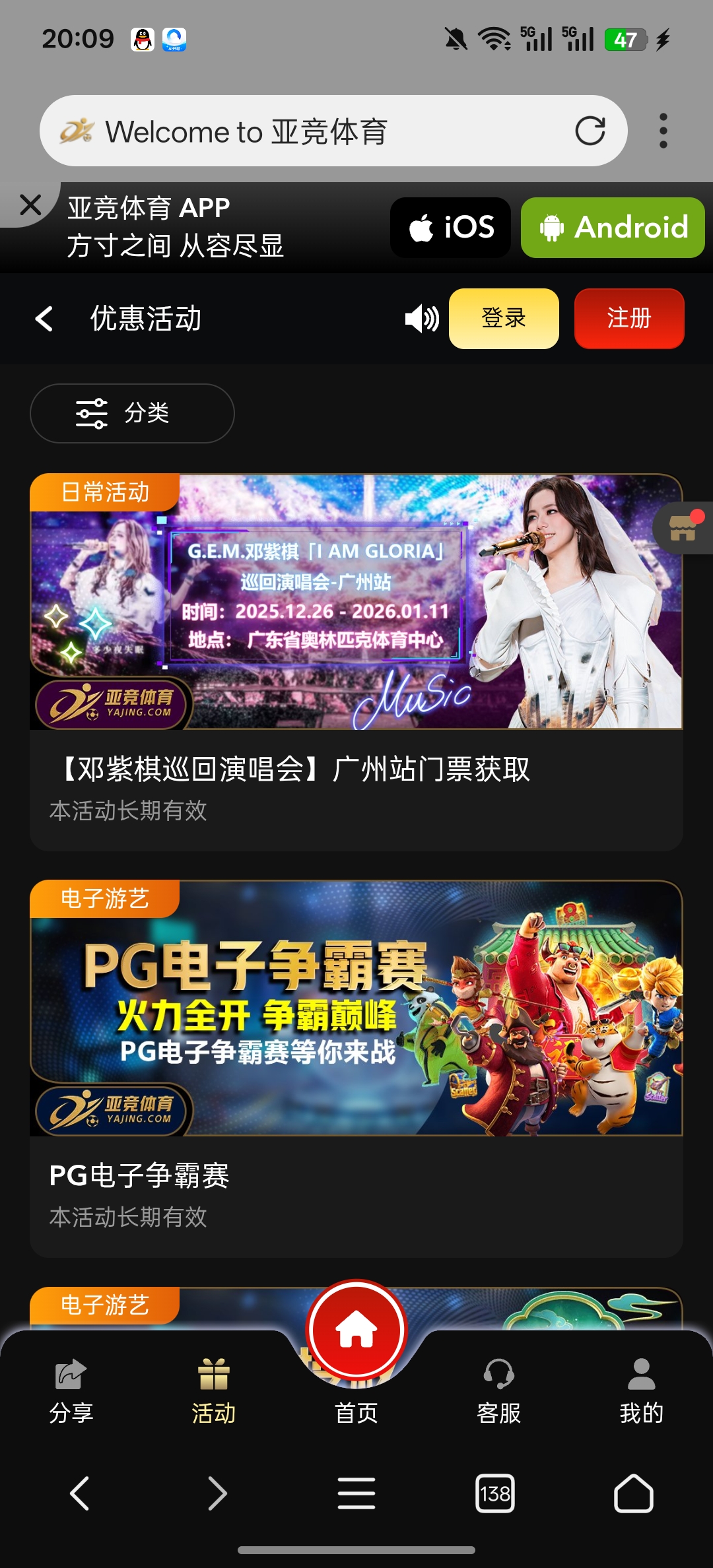Tap the 注册 register button

click(x=629, y=319)
